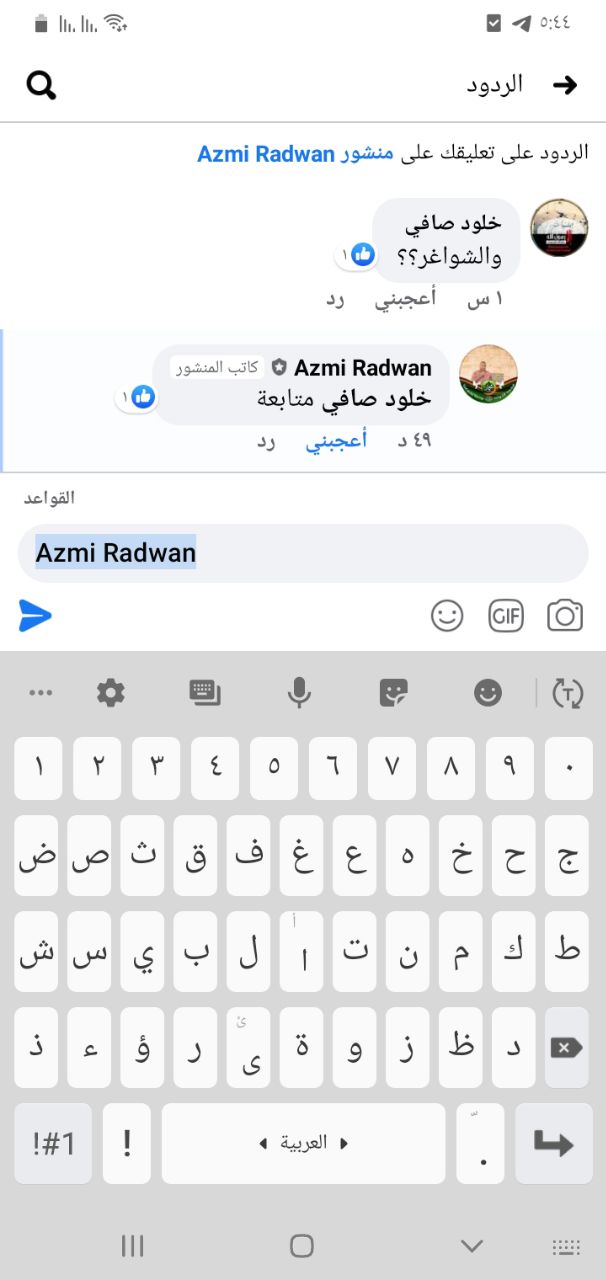Open خلود صافي's profile picture
Viewport: 606px width, 1280px height.
[x=558, y=227]
